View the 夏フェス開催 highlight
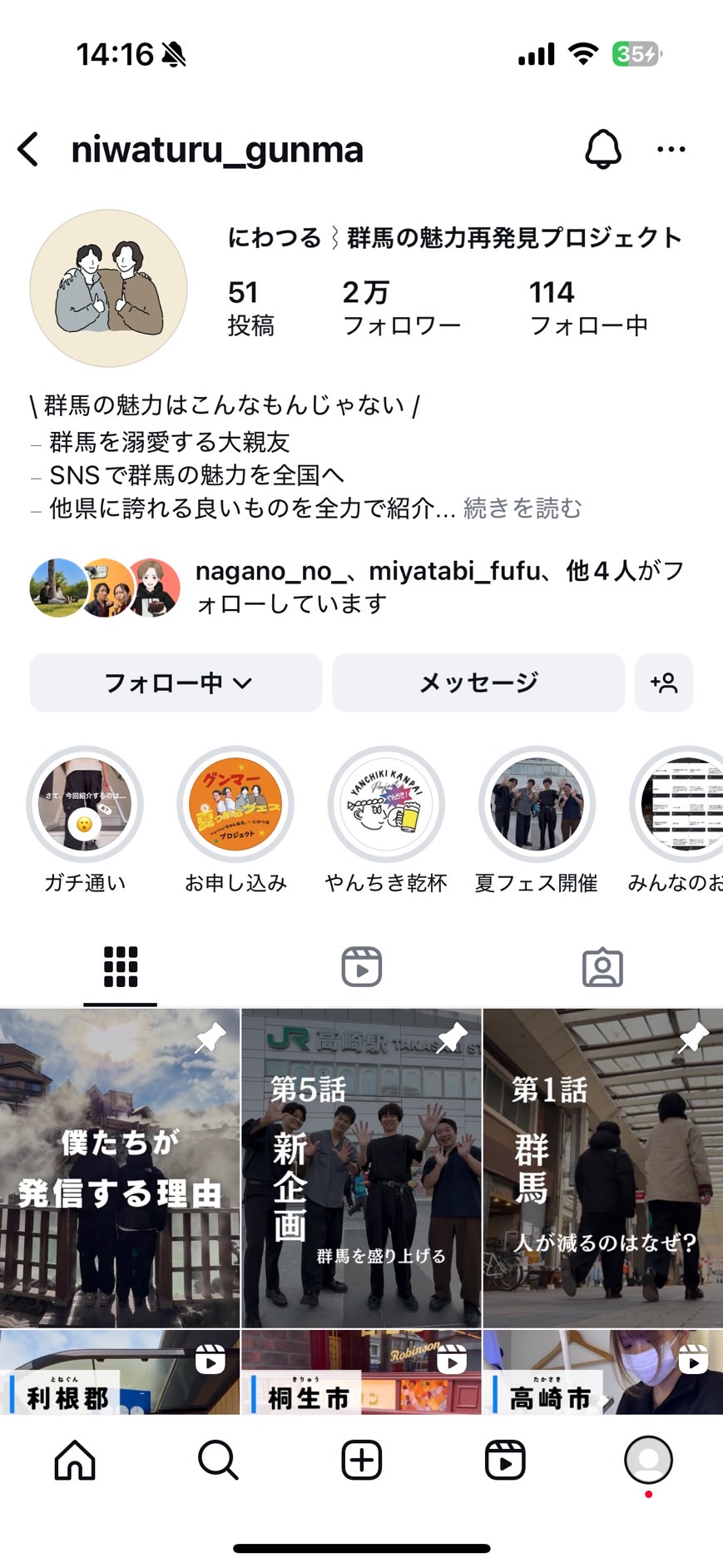Viewport: 723px width, 1568px height. tap(537, 804)
